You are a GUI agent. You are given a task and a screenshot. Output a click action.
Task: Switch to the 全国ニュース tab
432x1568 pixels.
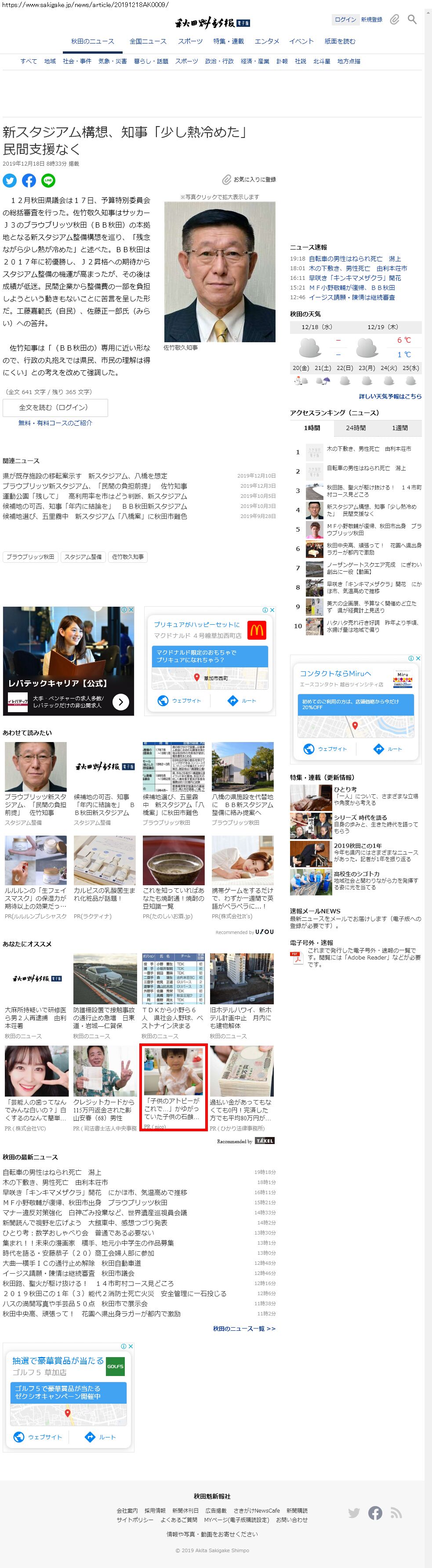coord(148,41)
